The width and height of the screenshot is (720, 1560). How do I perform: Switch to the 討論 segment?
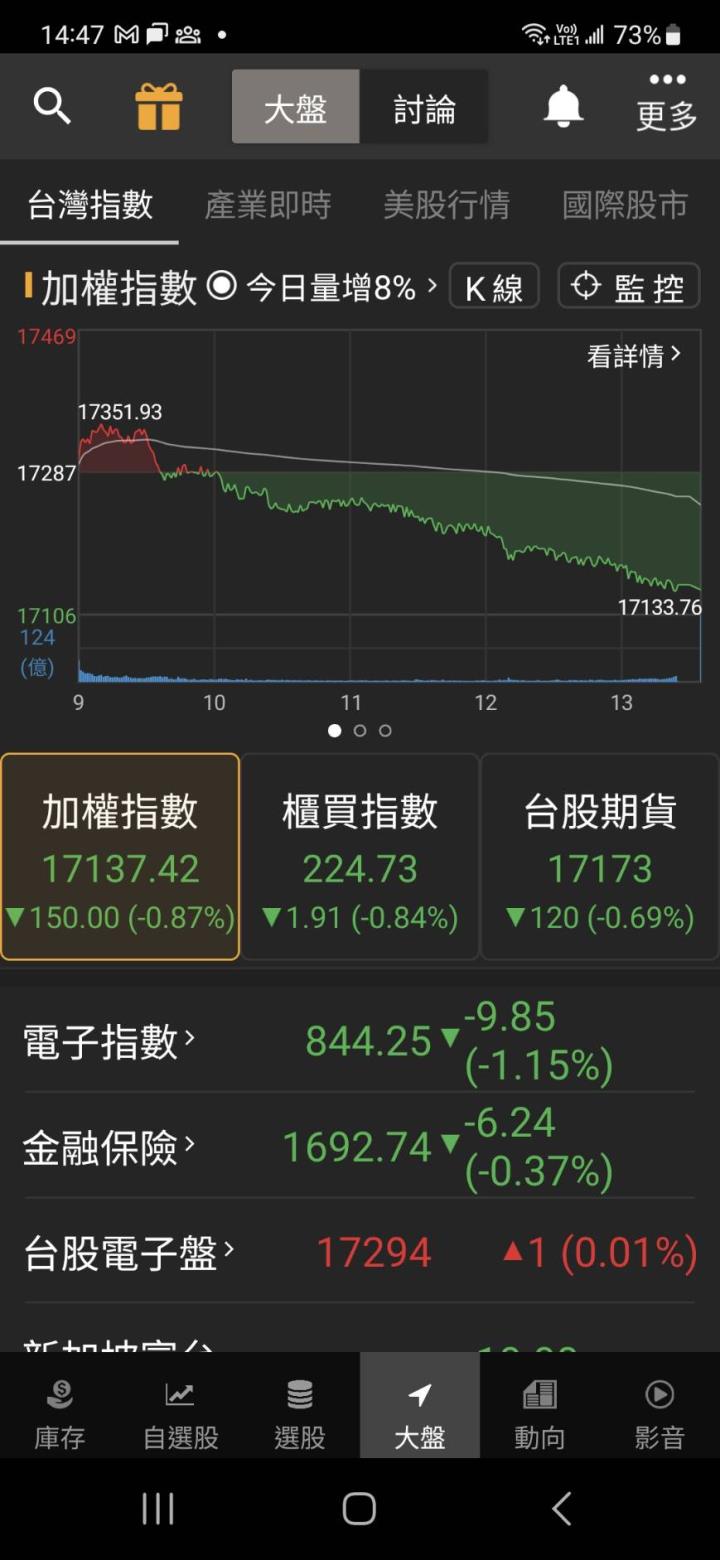coord(424,108)
